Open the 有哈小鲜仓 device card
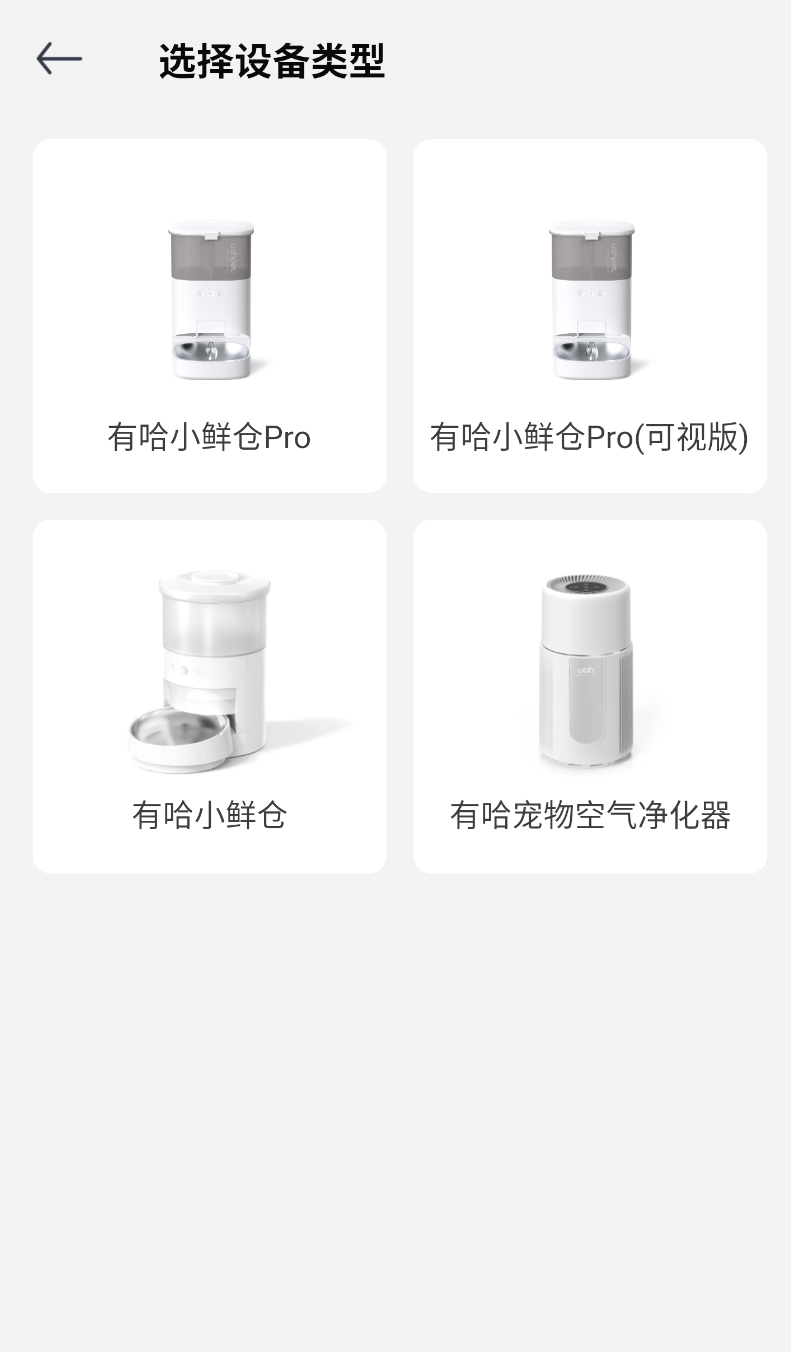Viewport: 791px width, 1352px height. 209,695
